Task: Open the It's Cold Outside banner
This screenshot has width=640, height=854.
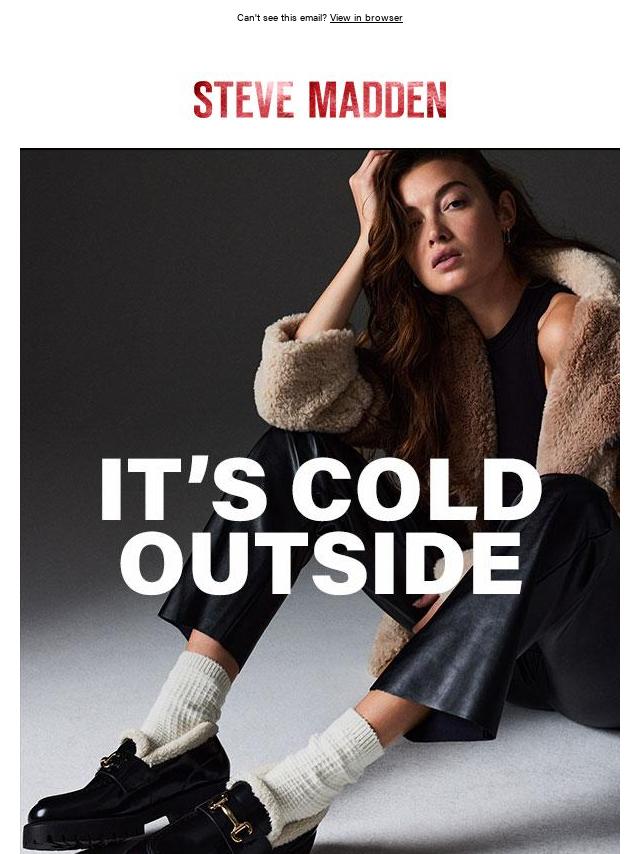Action: coord(320,500)
